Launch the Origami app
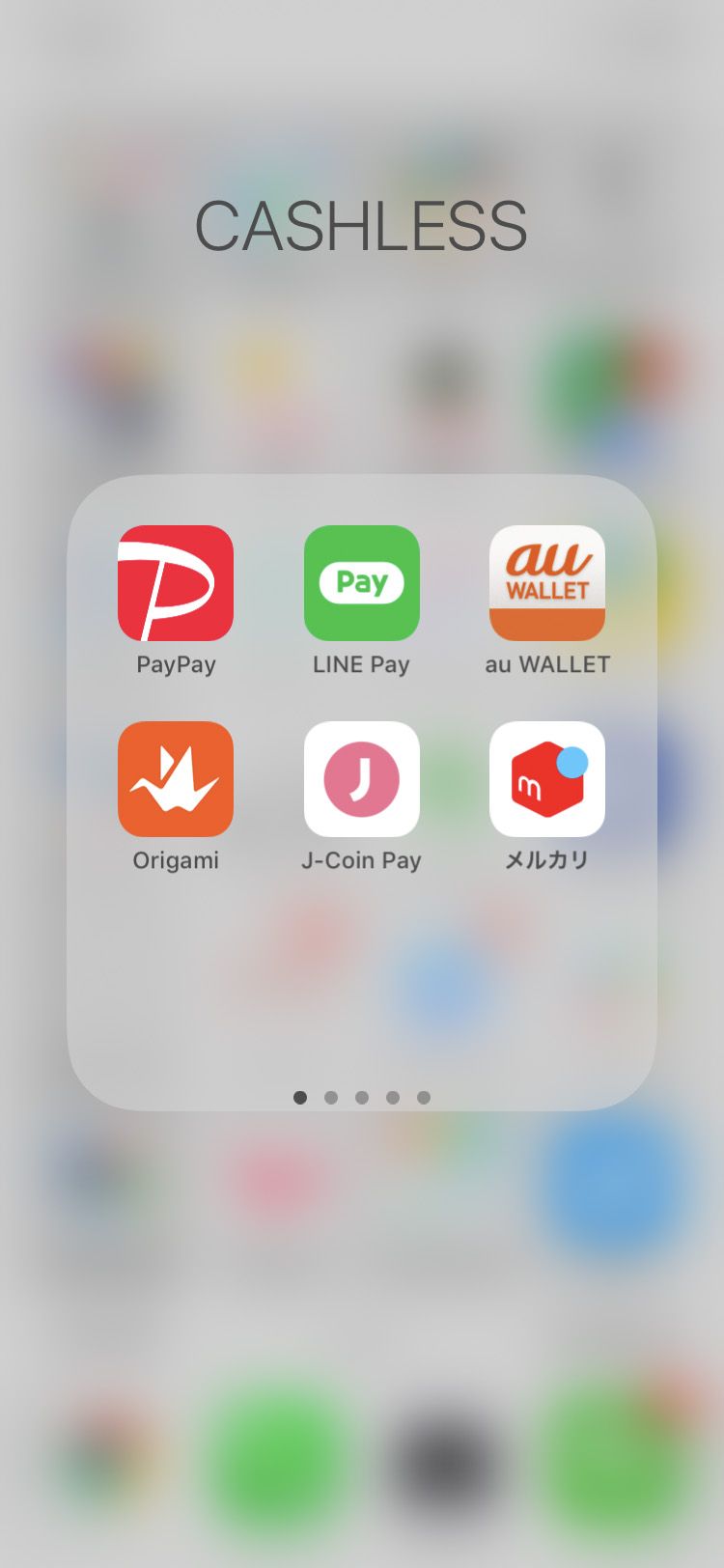This screenshot has height=1568, width=724. point(176,779)
